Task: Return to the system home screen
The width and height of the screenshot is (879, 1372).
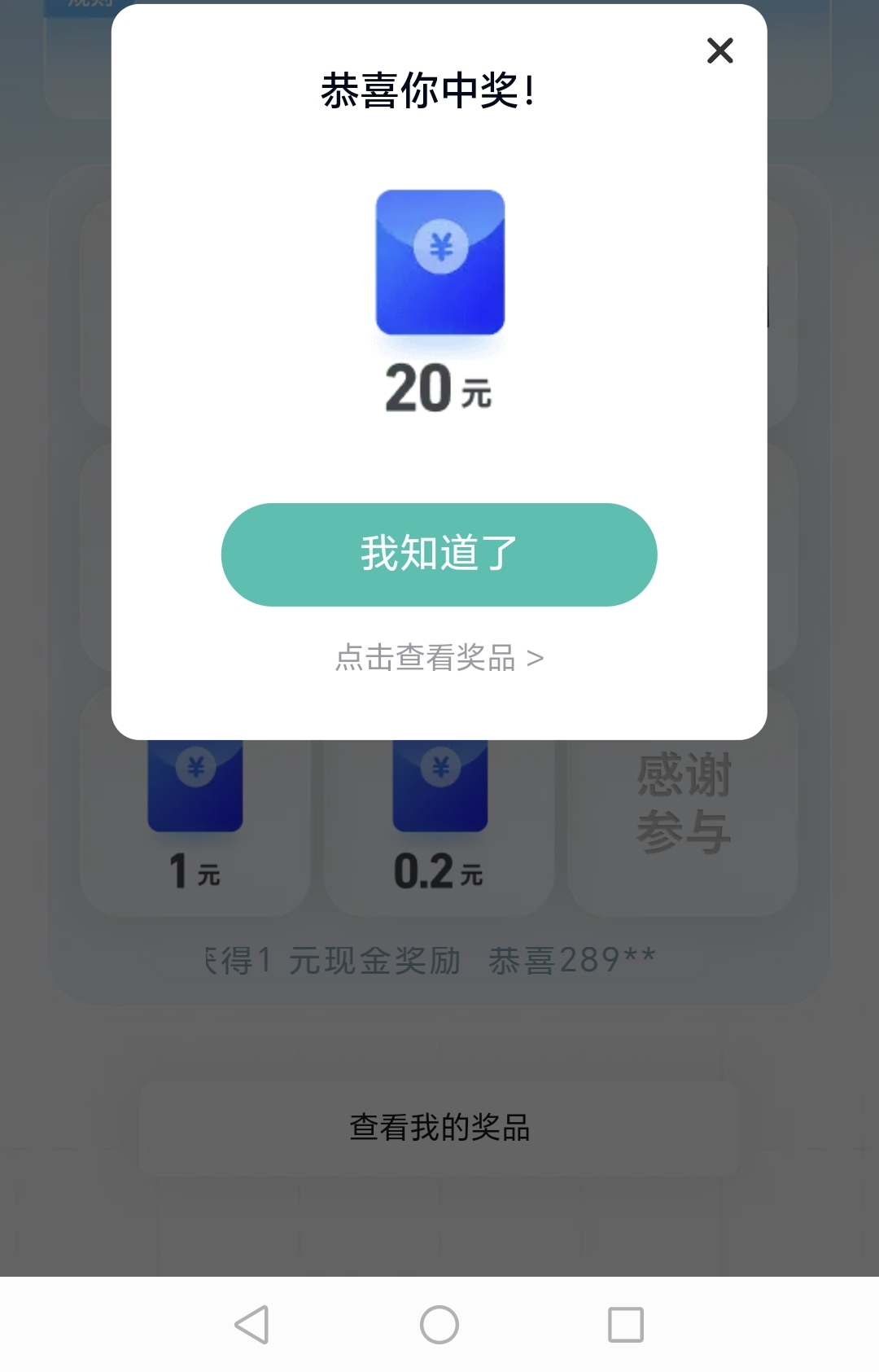Action: (x=439, y=1325)
